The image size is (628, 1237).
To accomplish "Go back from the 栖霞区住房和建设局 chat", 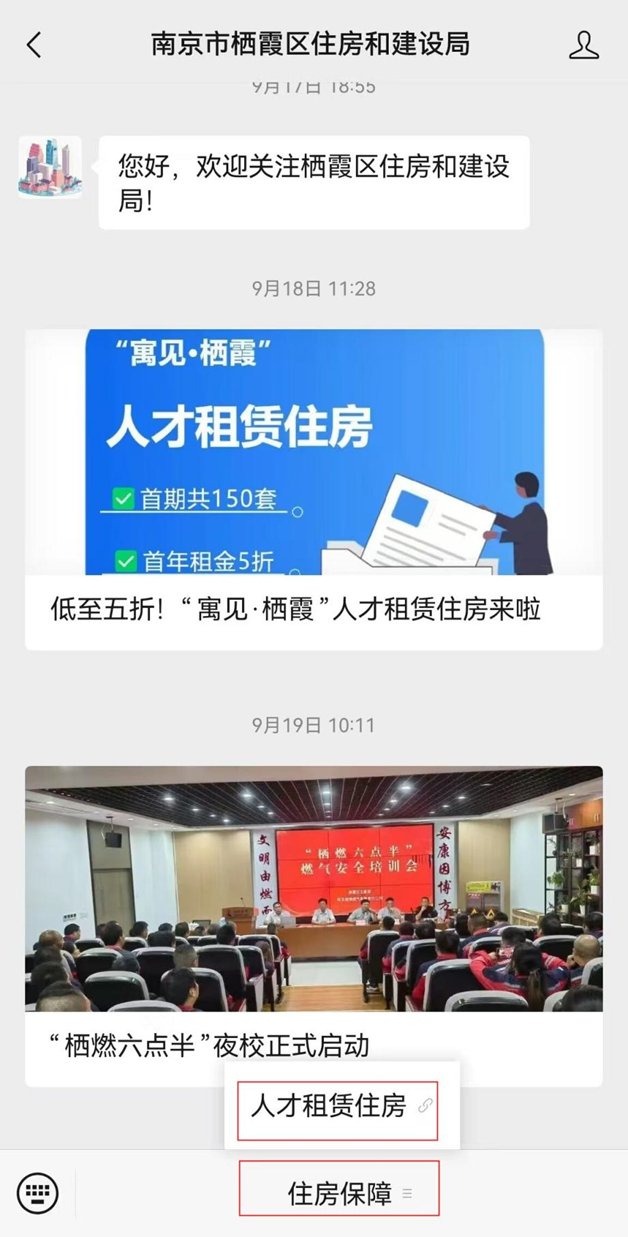I will 35,44.
